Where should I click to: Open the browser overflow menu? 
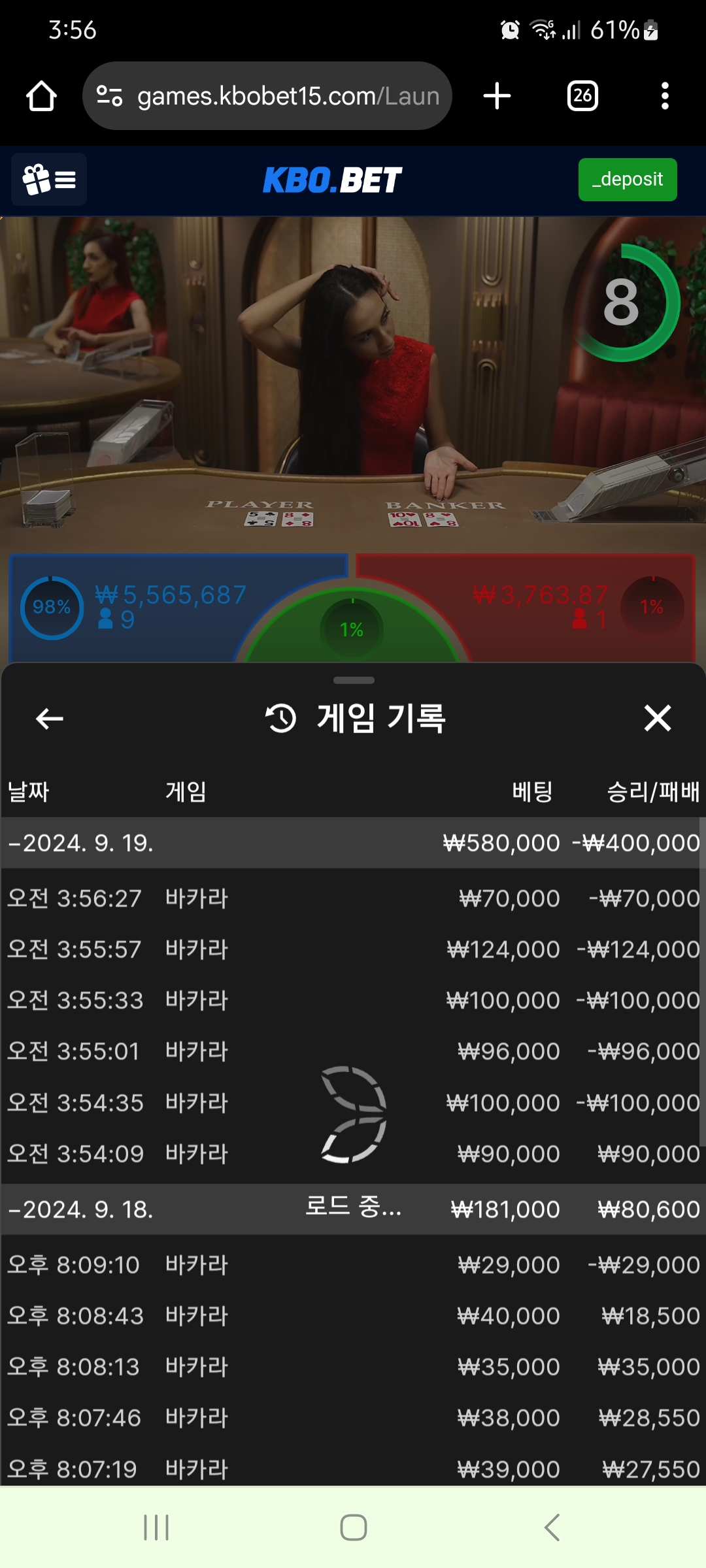[x=665, y=96]
